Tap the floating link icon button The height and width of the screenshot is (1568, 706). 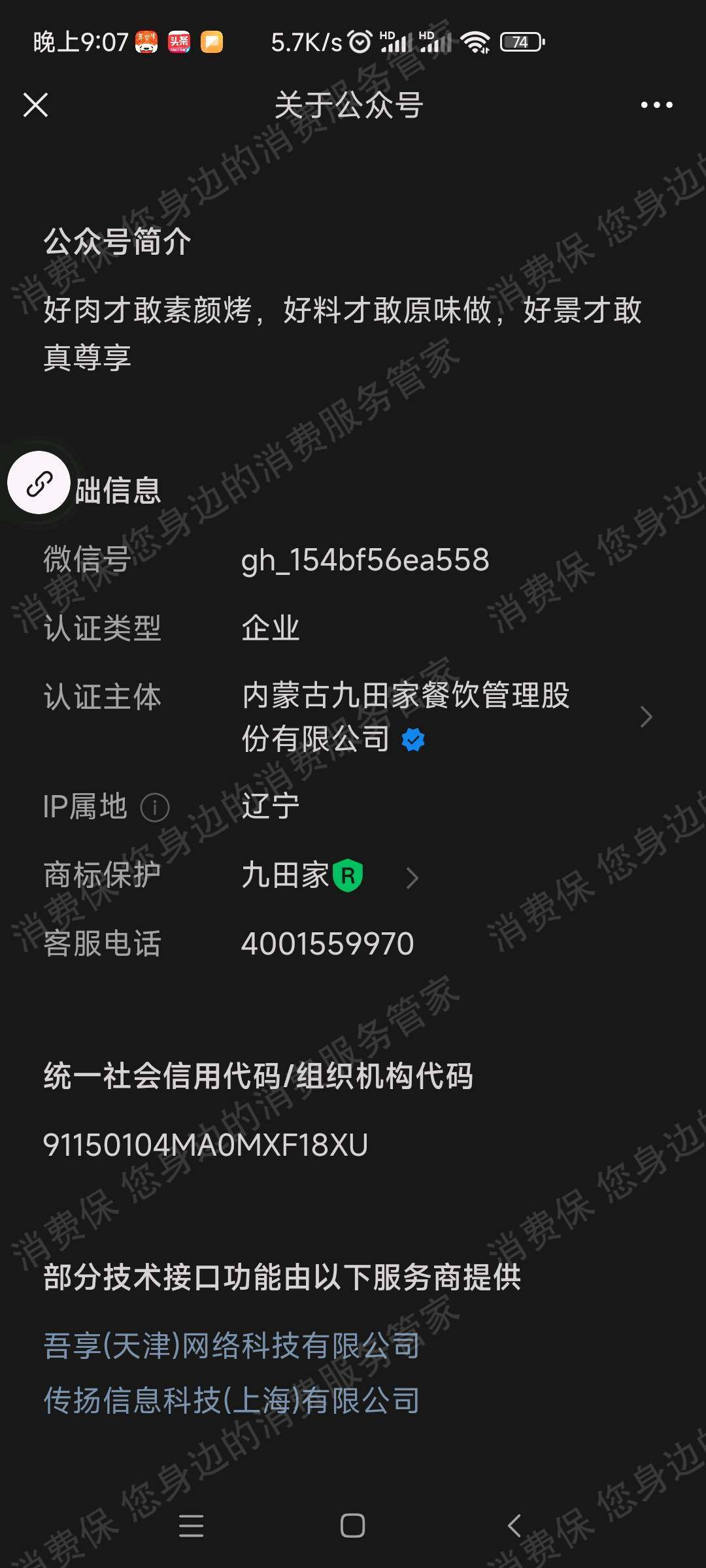(x=39, y=483)
